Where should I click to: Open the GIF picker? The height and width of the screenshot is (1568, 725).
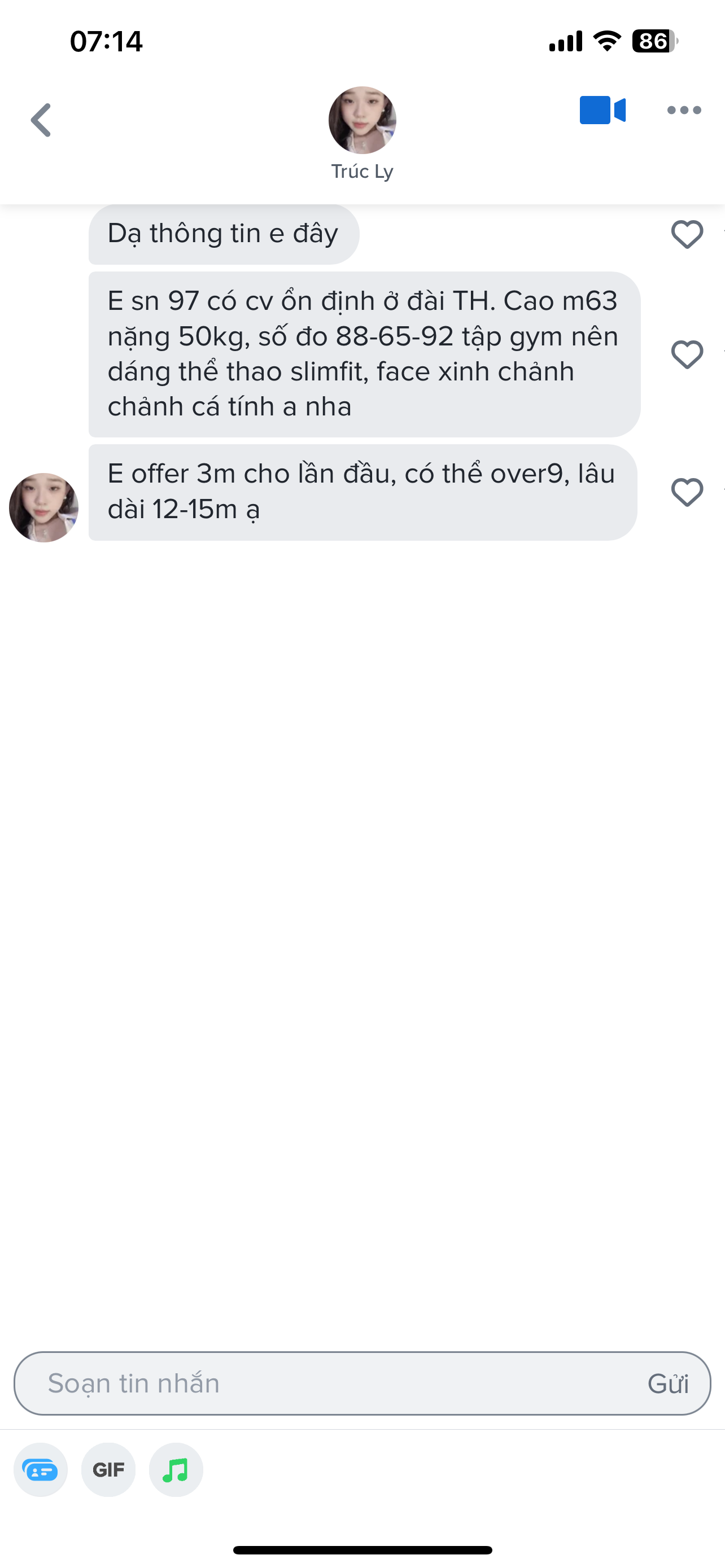(108, 1470)
